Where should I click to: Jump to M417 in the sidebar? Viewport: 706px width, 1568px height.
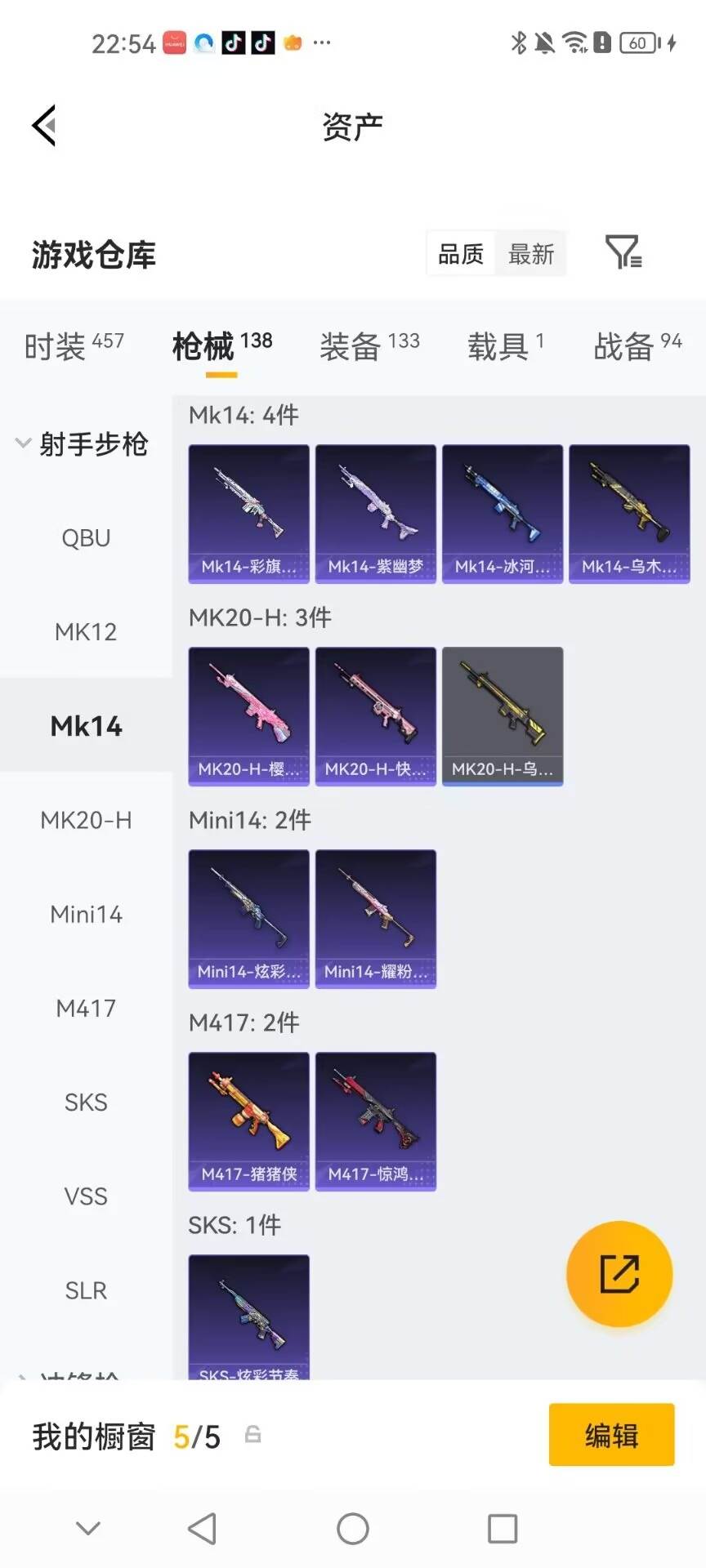pyautogui.click(x=86, y=1009)
